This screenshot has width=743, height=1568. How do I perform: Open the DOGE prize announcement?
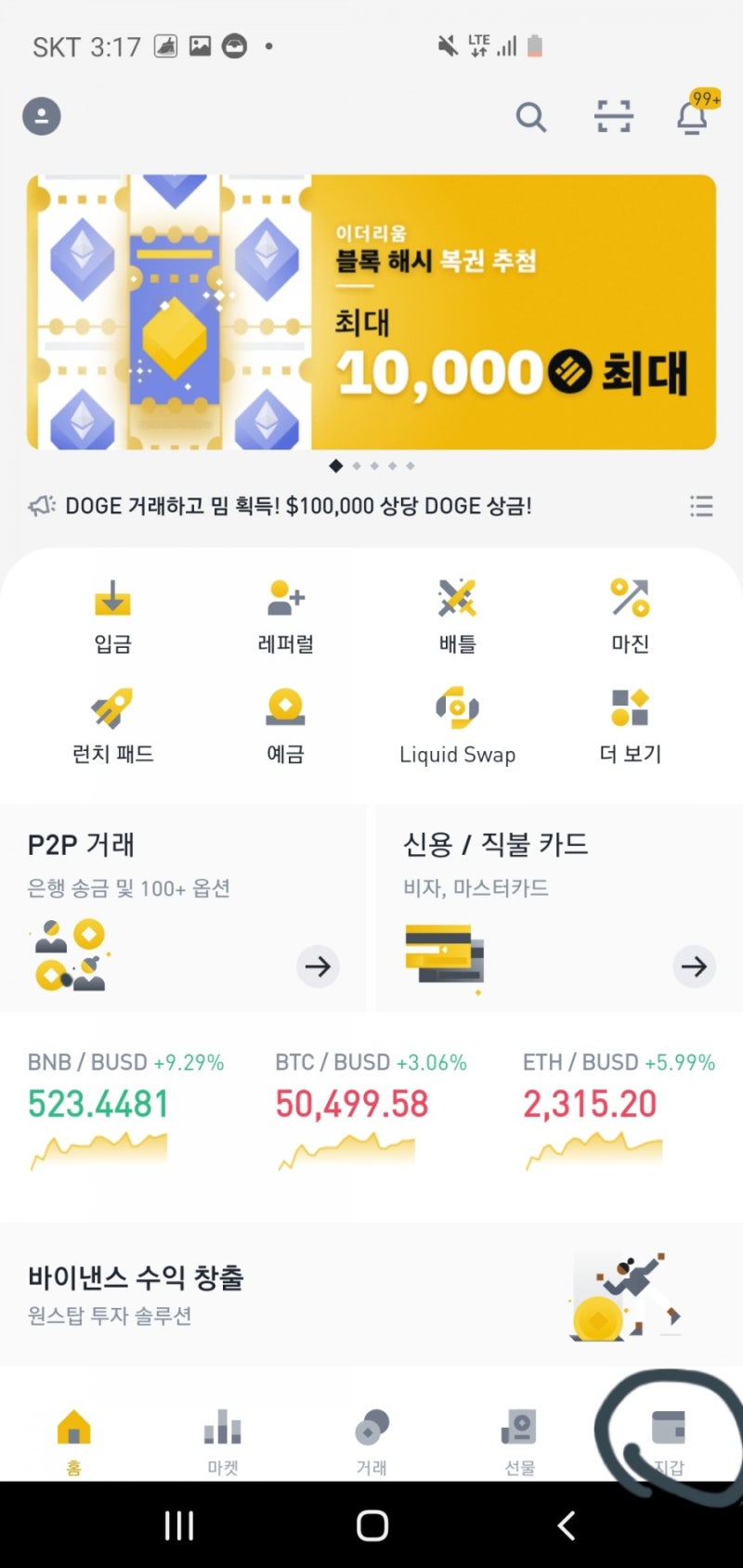[297, 506]
